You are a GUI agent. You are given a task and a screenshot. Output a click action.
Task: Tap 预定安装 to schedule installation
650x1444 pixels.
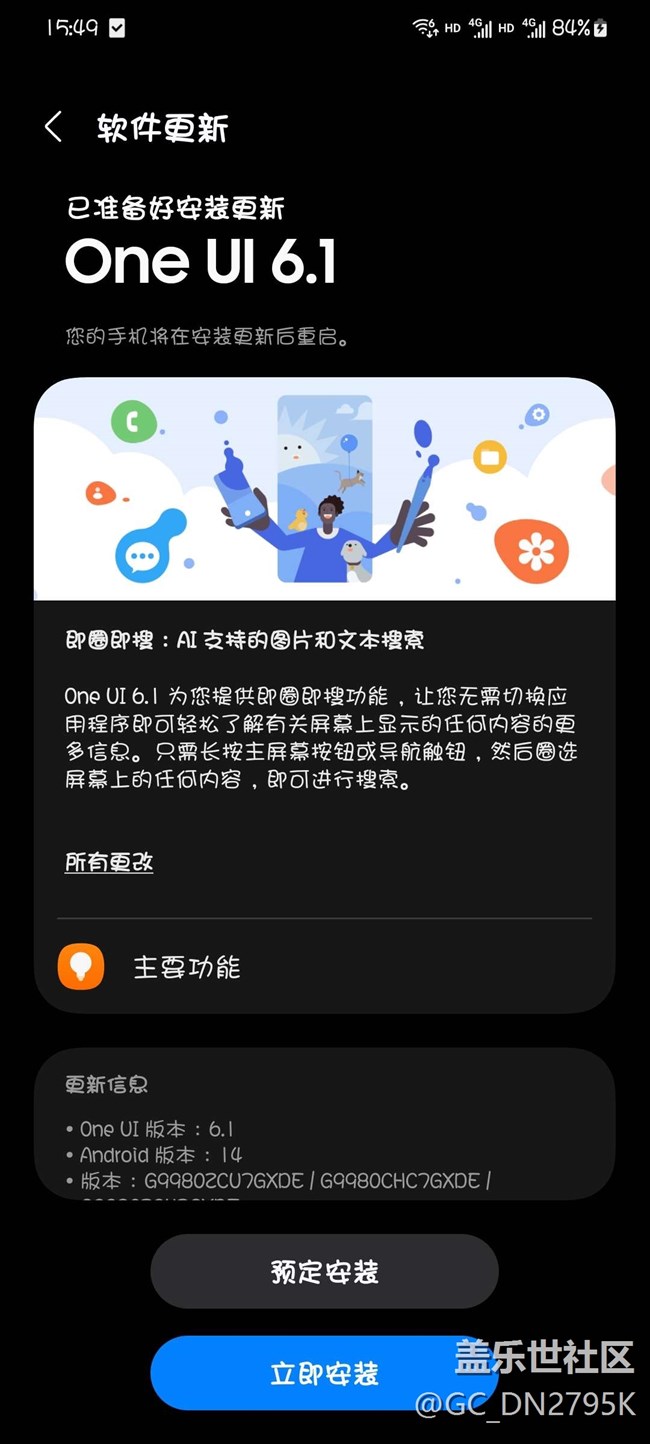coord(324,1272)
